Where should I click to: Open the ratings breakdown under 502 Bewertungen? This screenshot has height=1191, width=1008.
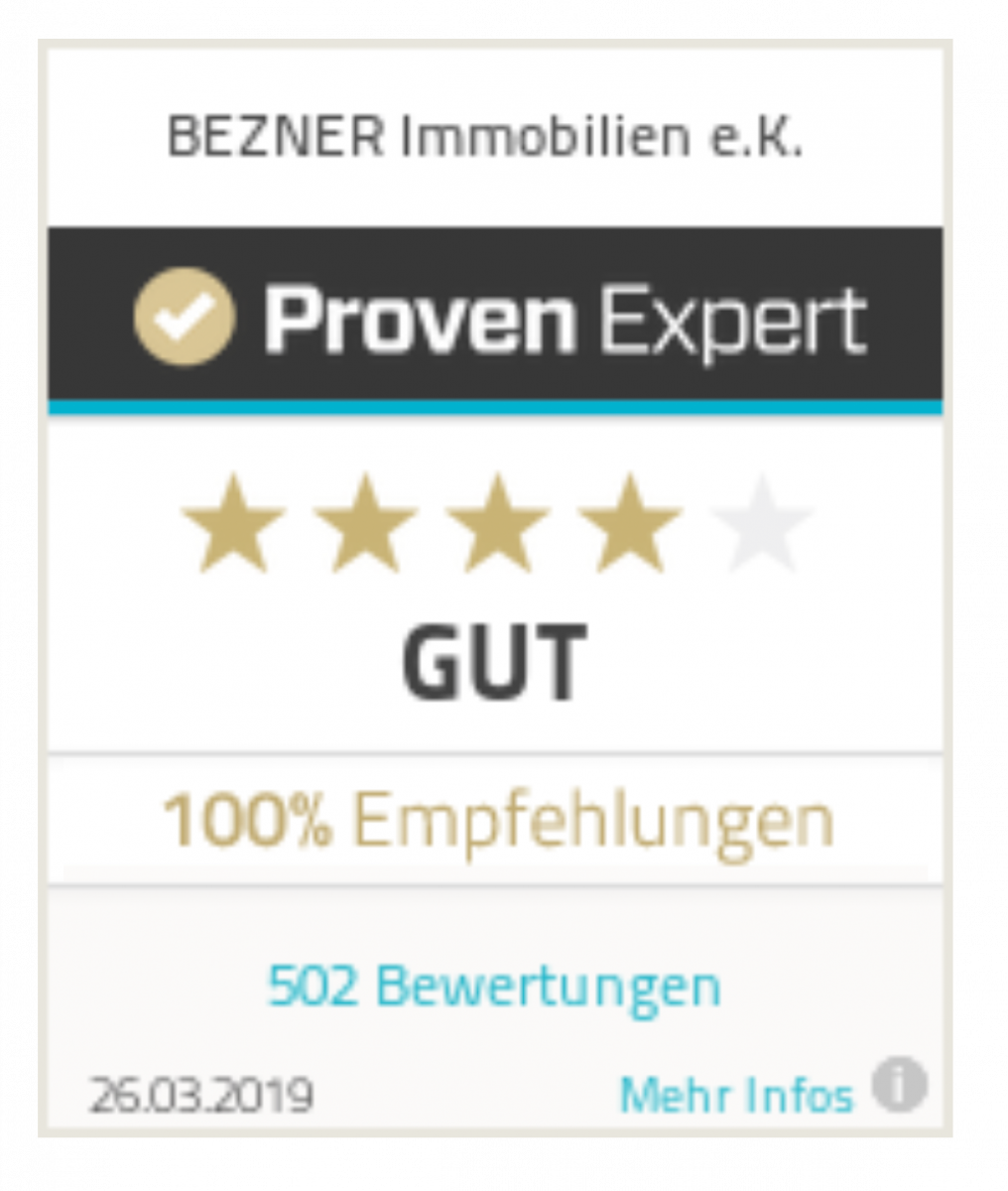coord(493,986)
